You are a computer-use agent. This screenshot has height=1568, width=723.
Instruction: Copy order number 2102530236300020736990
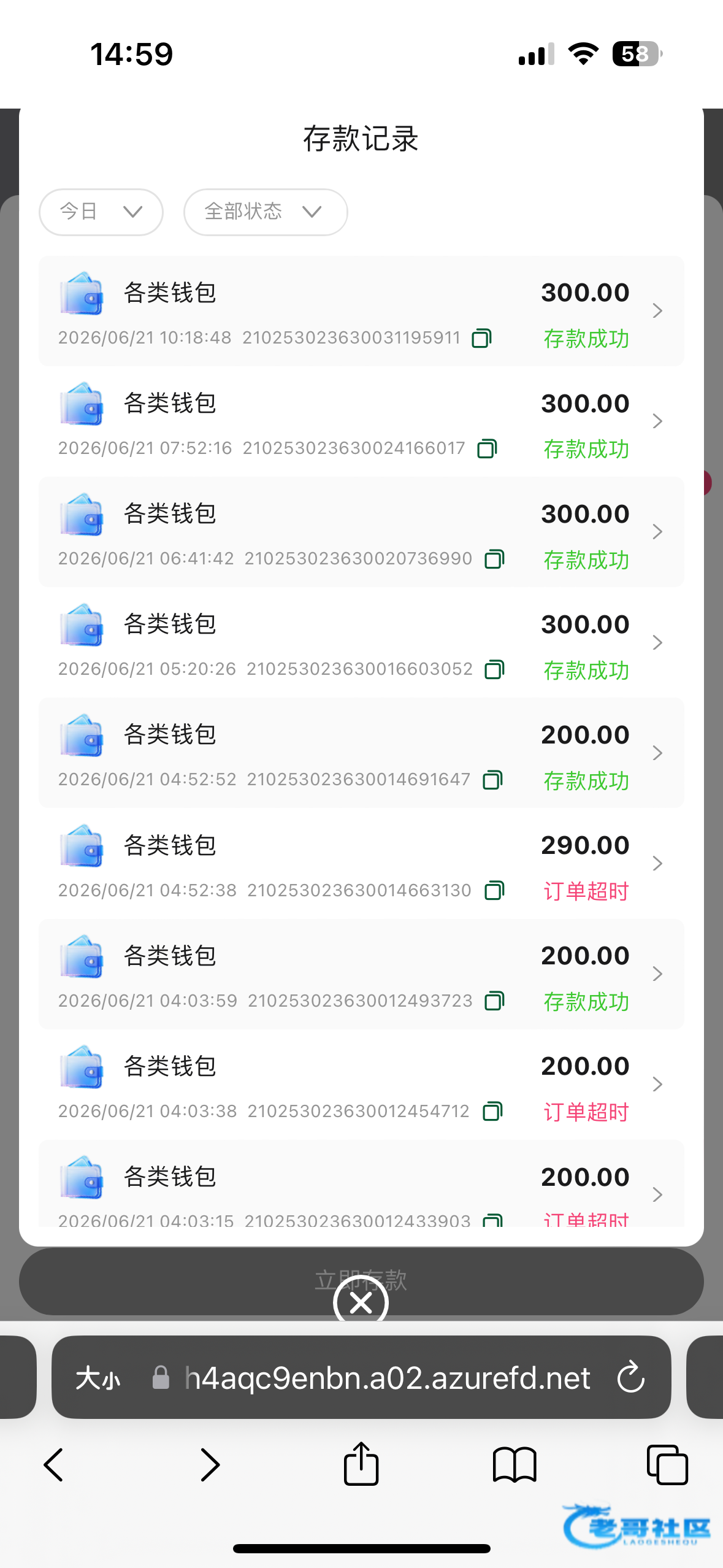pyautogui.click(x=494, y=559)
